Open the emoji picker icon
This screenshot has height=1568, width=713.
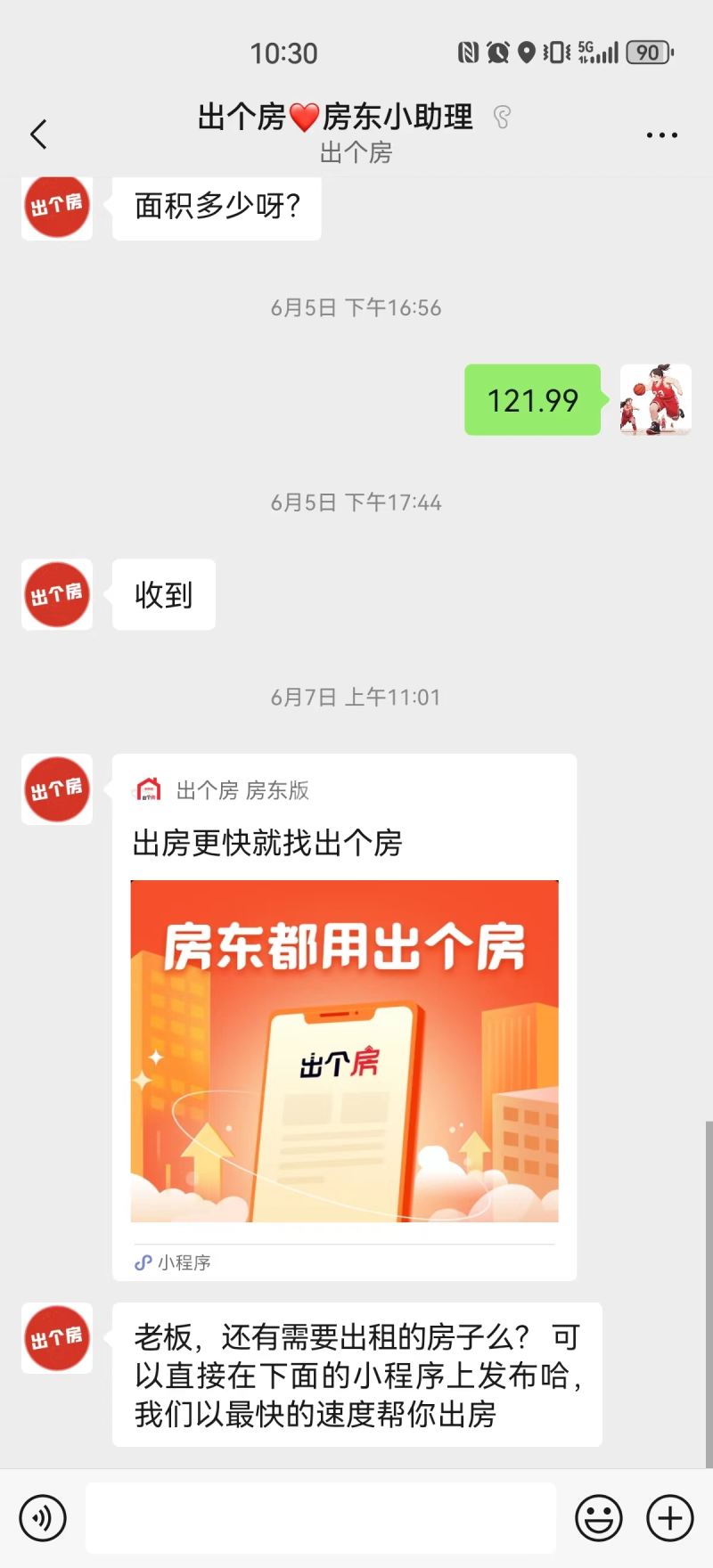(x=600, y=1517)
